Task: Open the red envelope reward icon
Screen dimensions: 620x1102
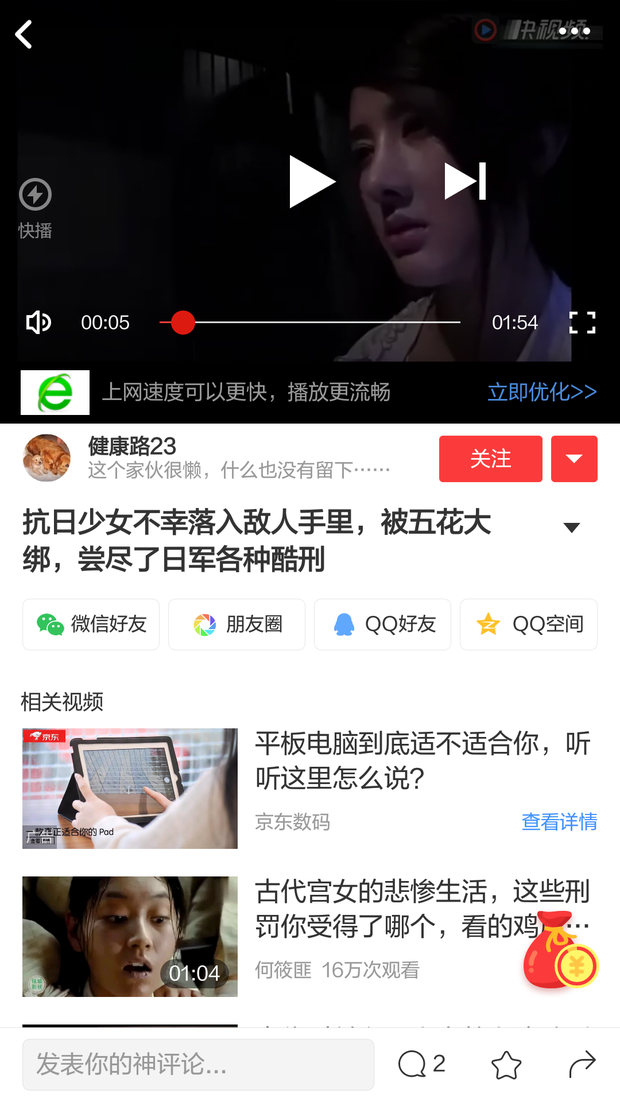Action: pos(559,952)
